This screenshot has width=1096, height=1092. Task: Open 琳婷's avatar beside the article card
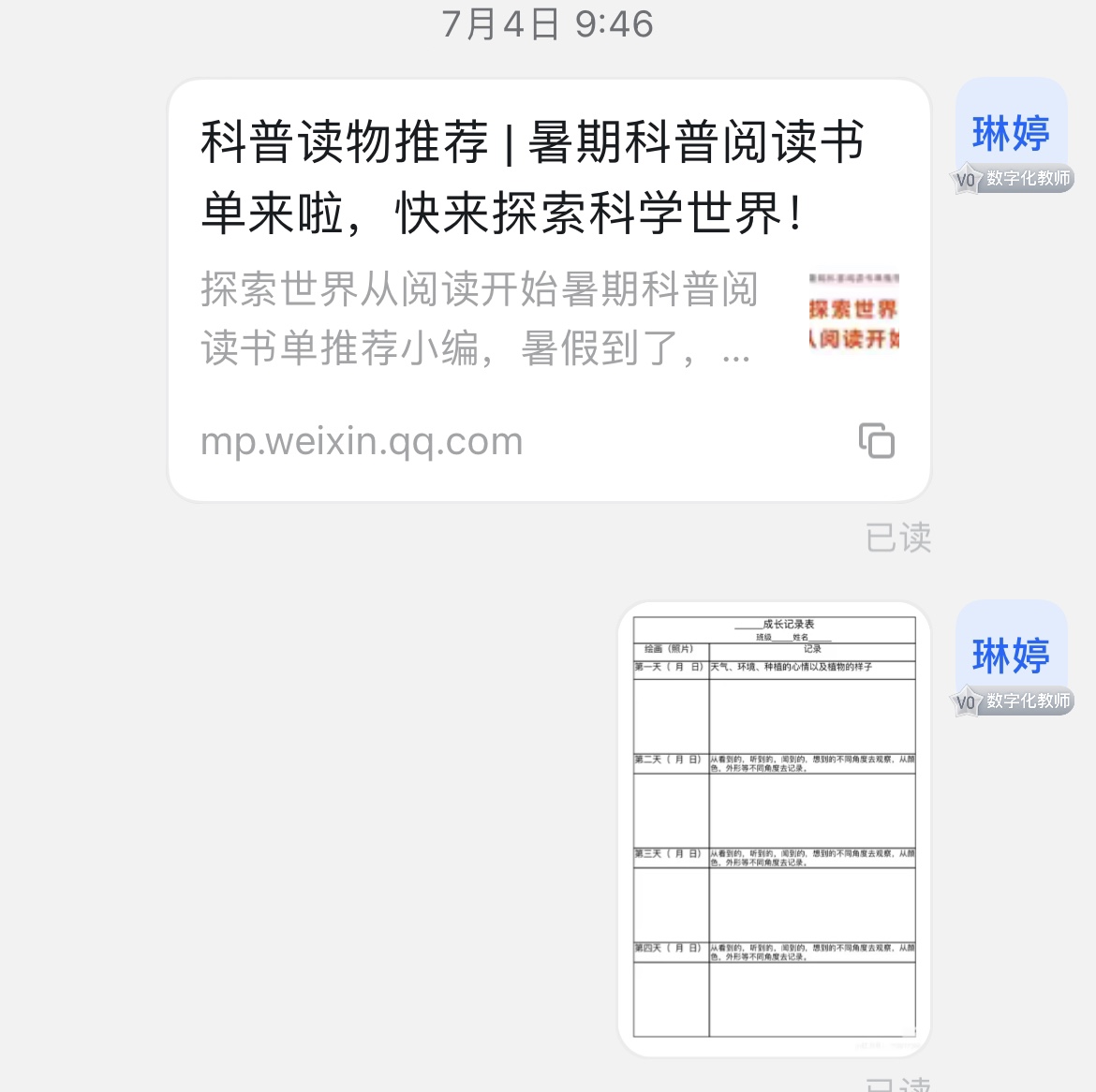coord(1011,131)
